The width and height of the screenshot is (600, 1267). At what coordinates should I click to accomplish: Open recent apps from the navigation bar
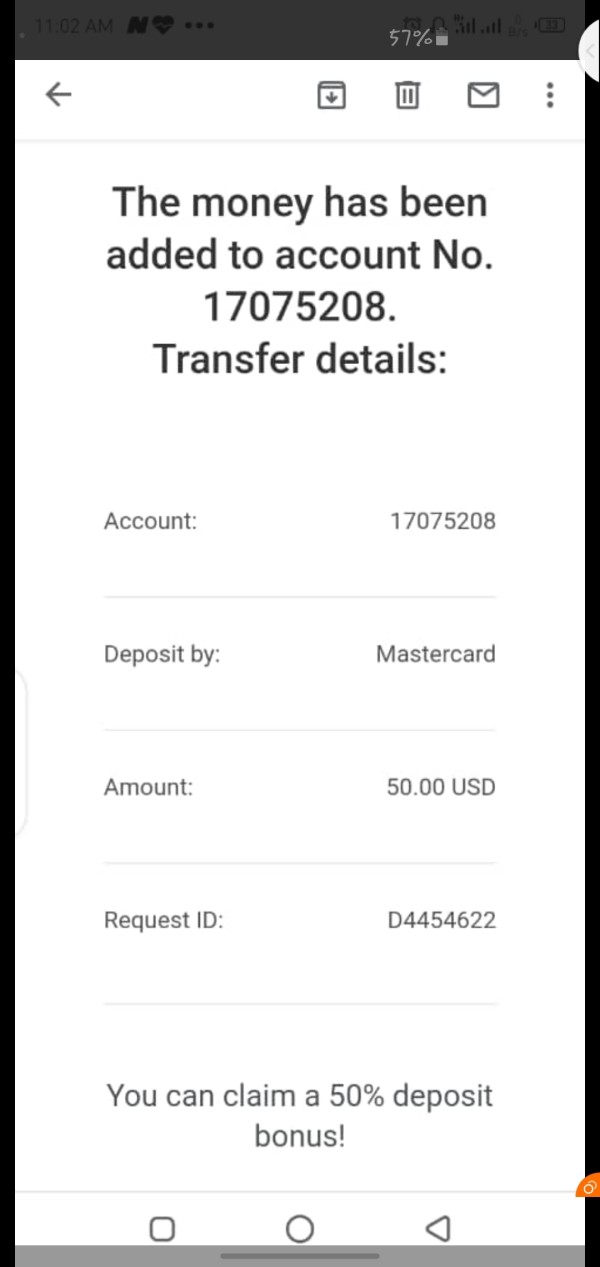pos(162,1228)
